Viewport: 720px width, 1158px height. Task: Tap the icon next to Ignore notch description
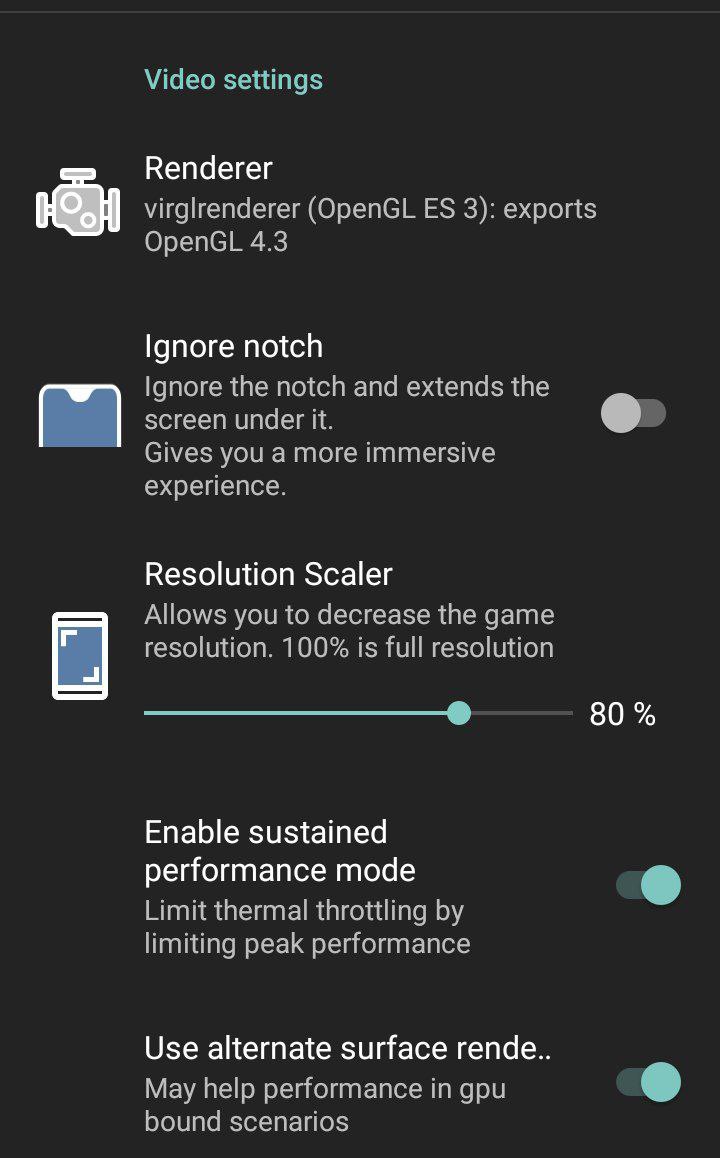tap(79, 414)
